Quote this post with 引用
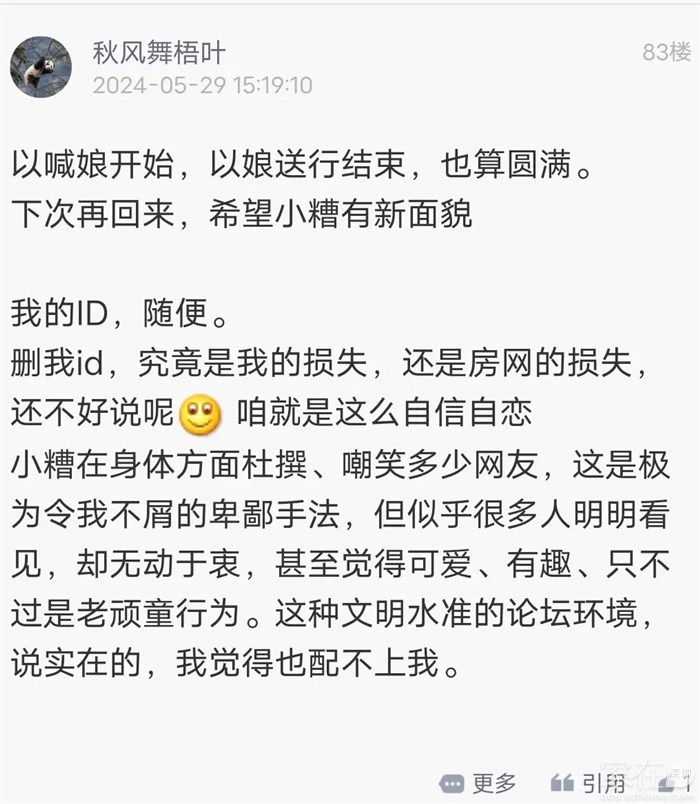This screenshot has height=804, width=700. (x=588, y=783)
